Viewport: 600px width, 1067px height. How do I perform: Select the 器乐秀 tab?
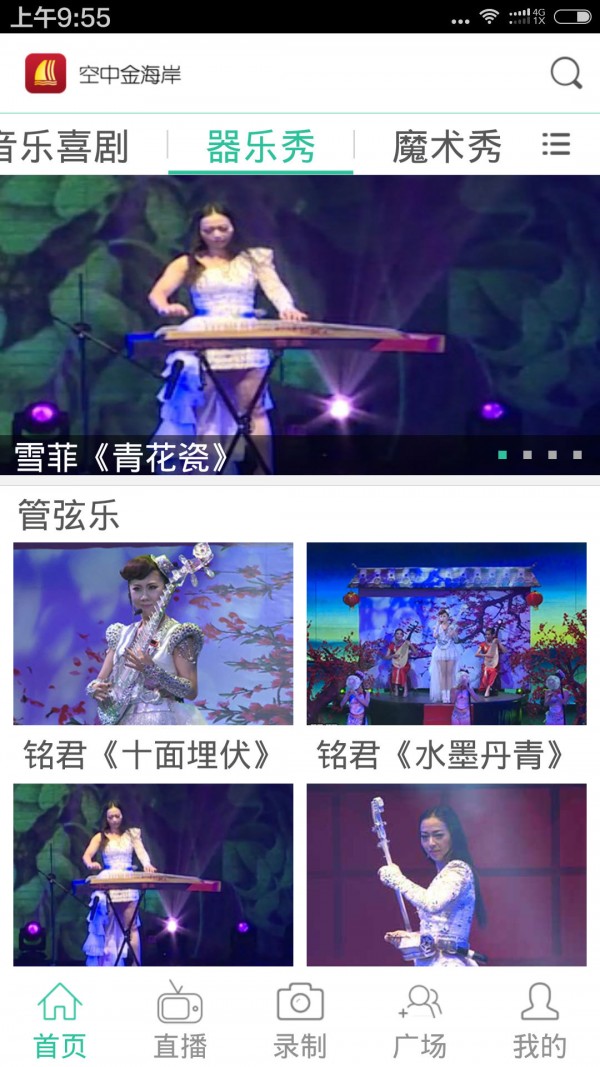(261, 146)
